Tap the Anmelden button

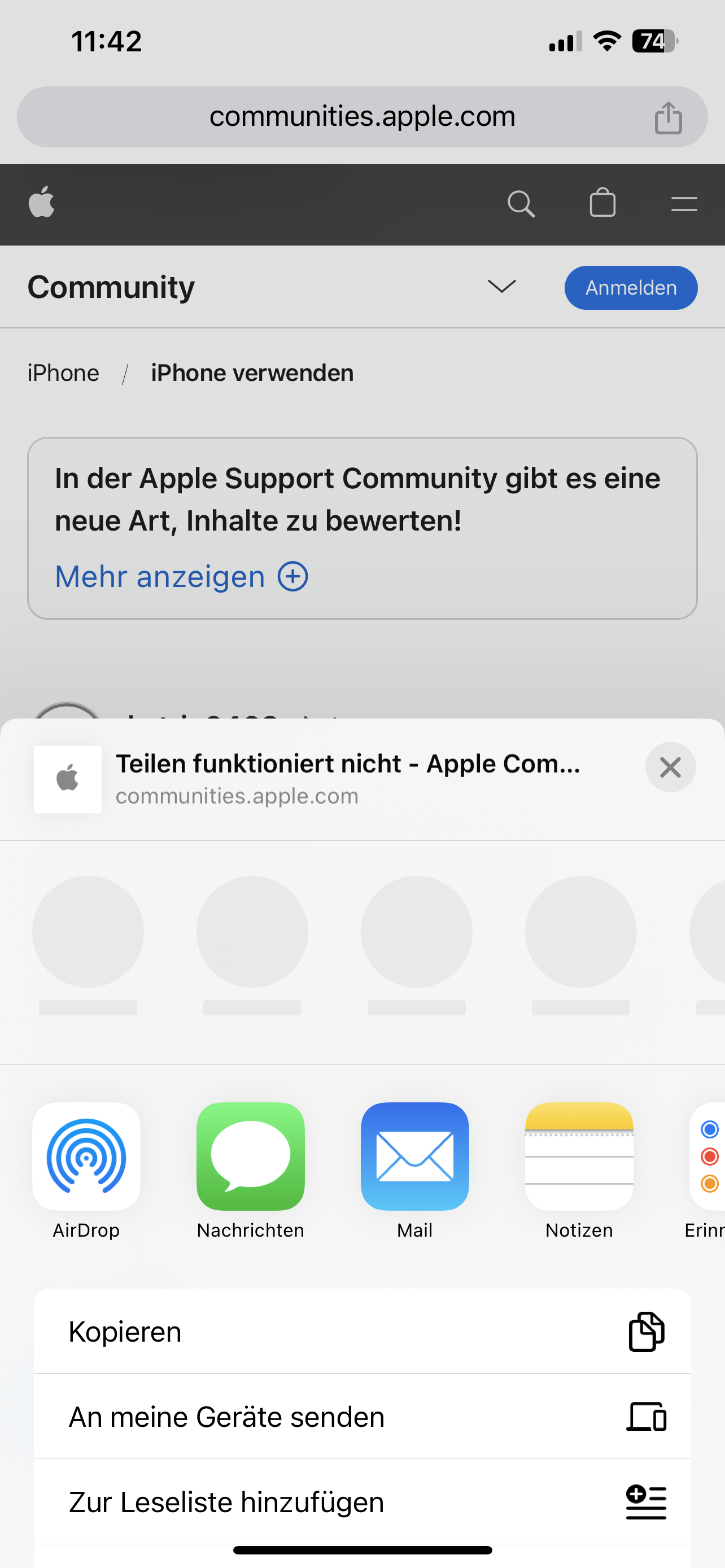pos(631,287)
